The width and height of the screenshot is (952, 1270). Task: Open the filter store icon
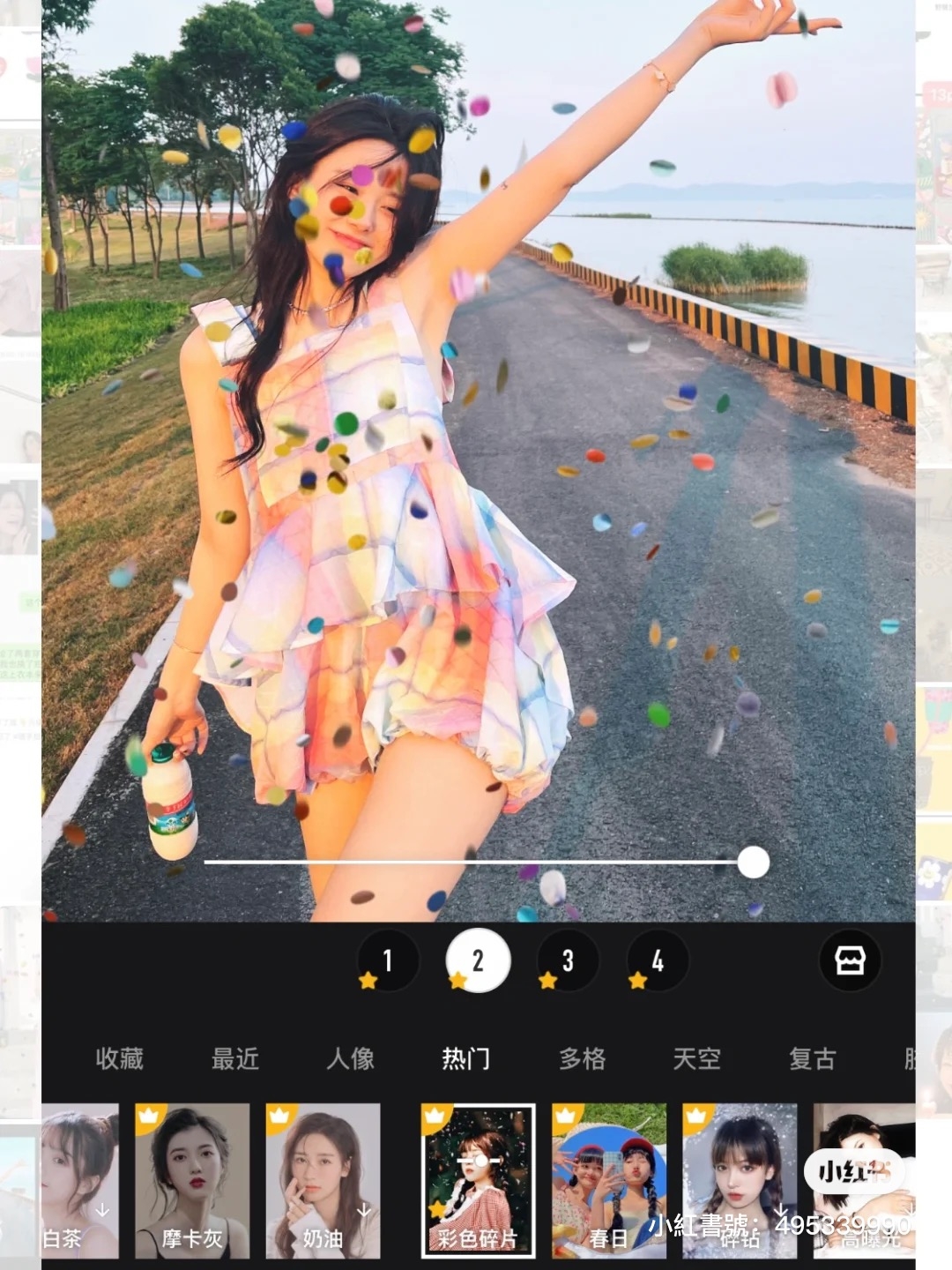[850, 960]
